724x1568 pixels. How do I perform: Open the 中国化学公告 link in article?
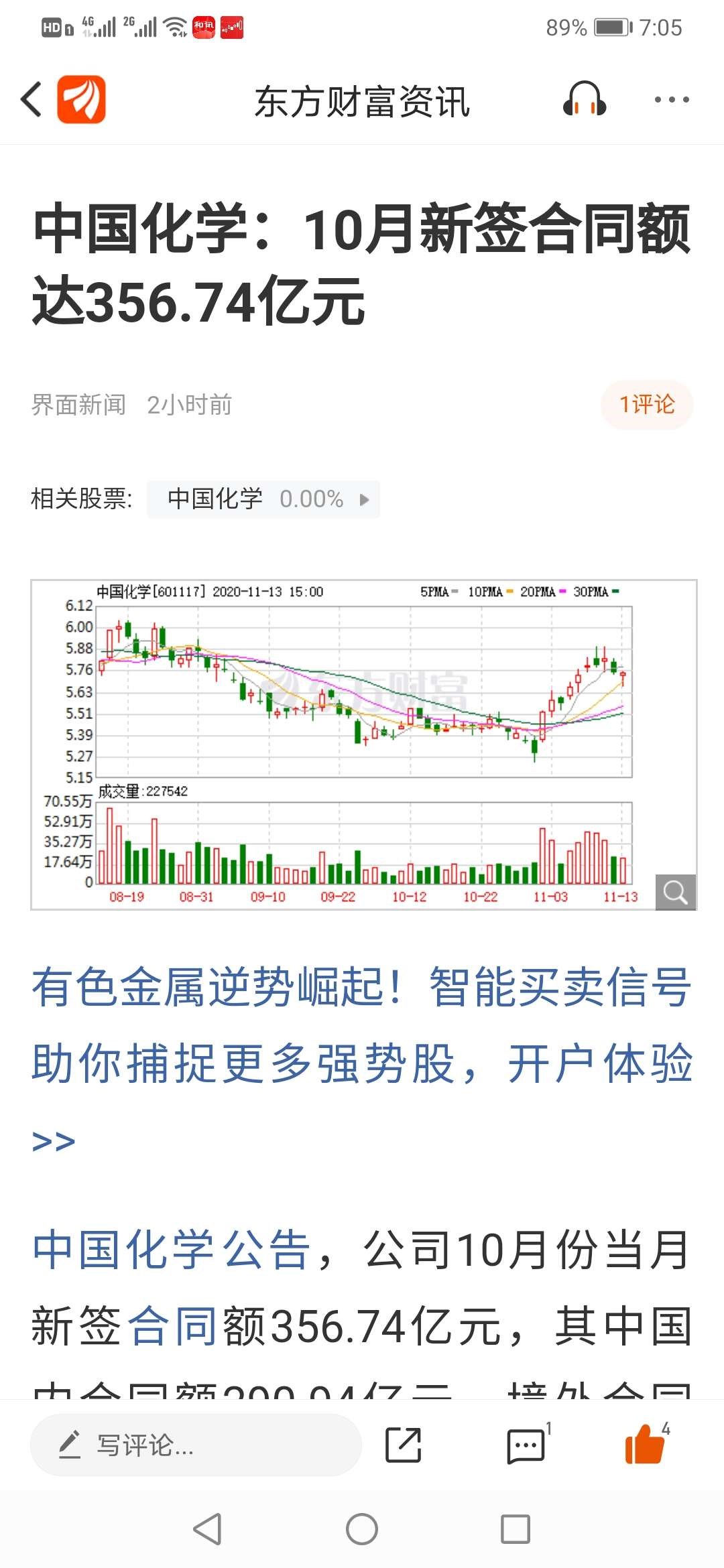tap(172, 1250)
